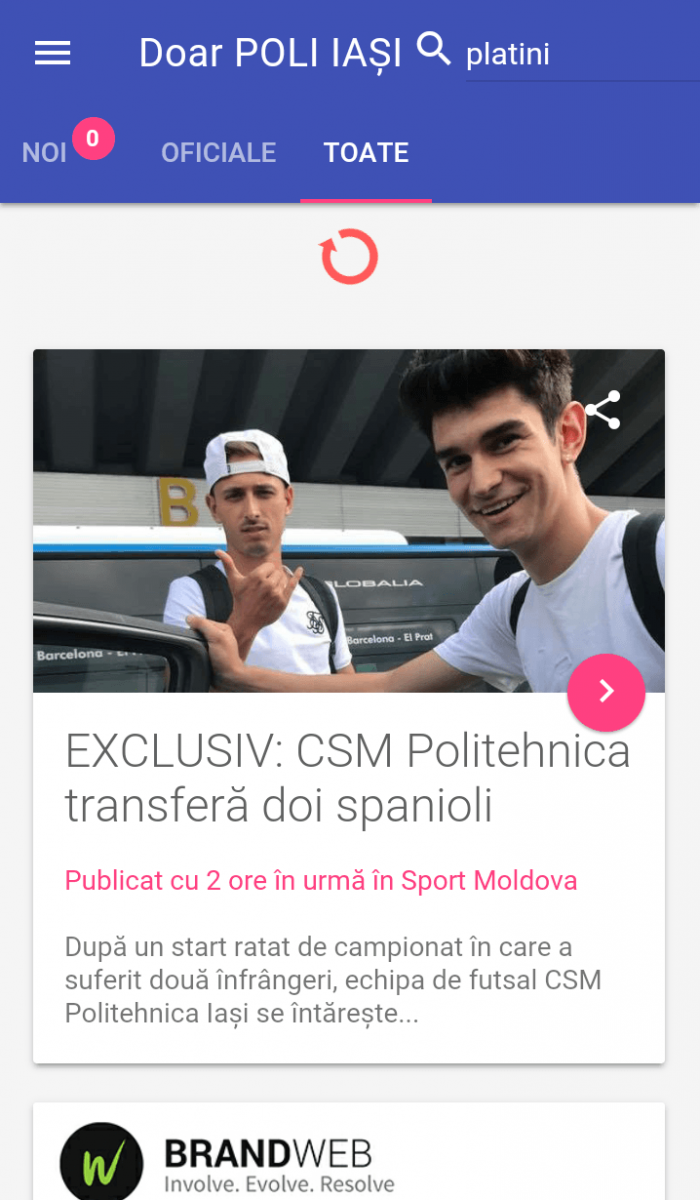700x1200 pixels.
Task: Share the CSM Politehnica article
Action: 602,410
